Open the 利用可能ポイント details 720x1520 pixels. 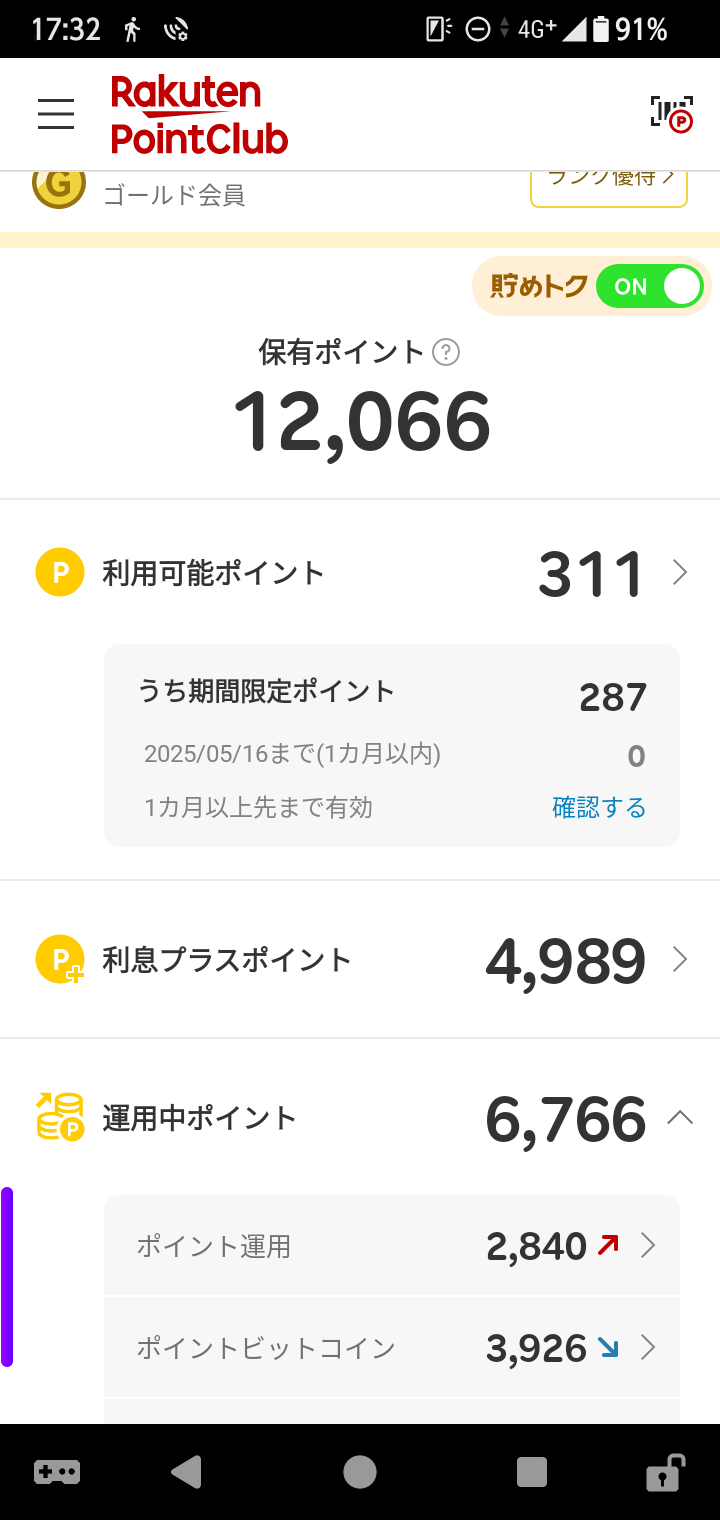(x=360, y=573)
